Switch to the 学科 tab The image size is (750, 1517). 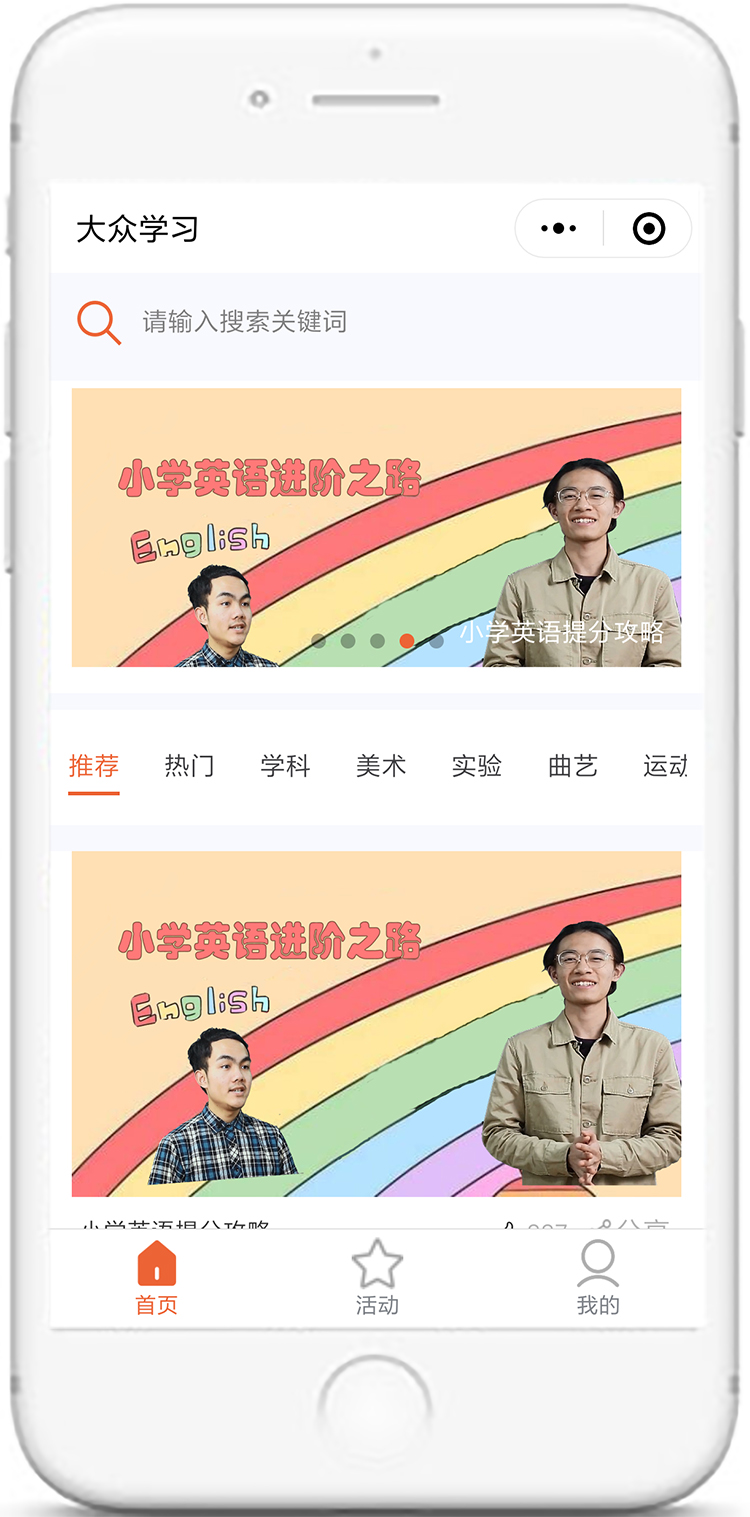[x=285, y=766]
